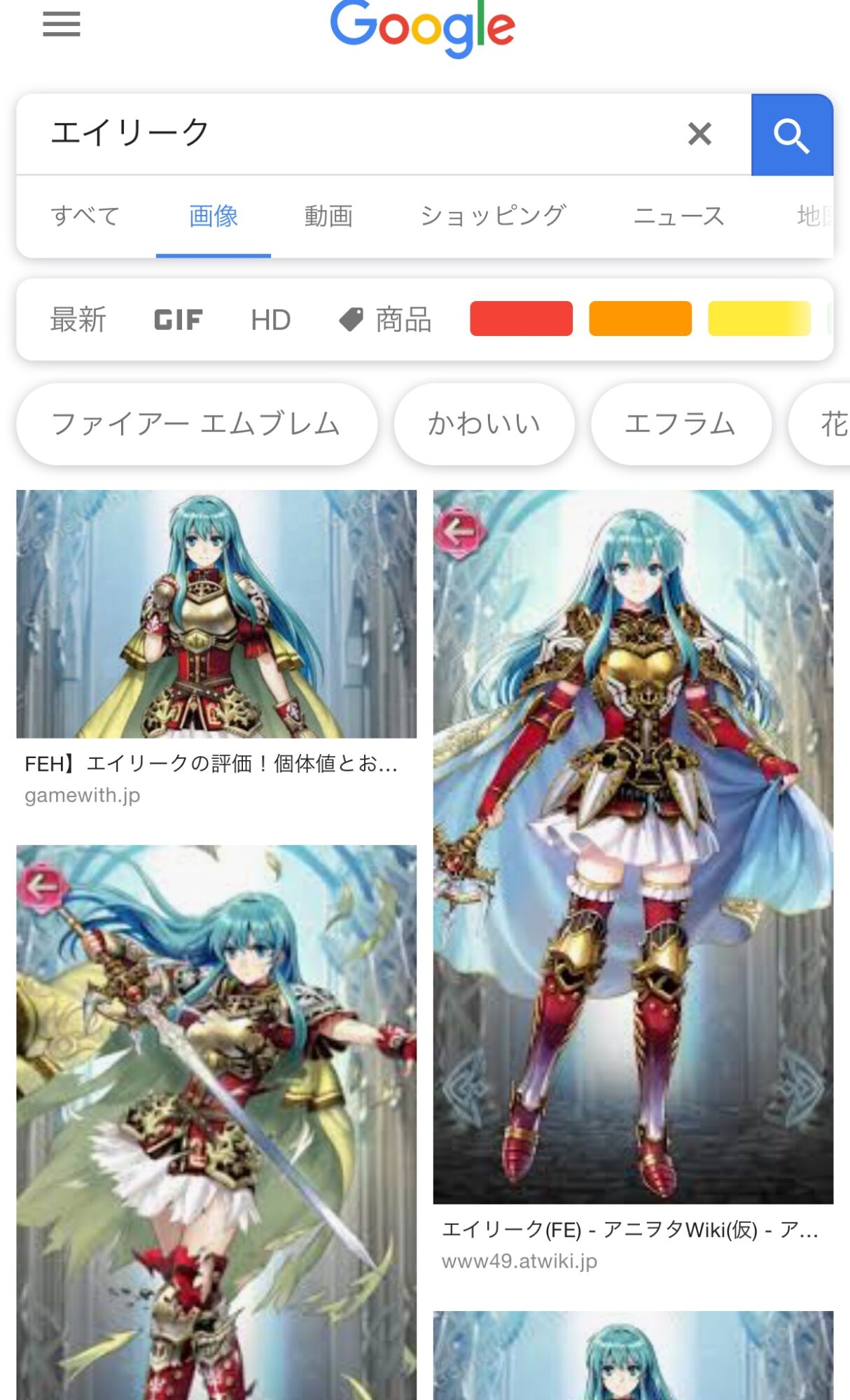
Task: Filter images by yellow color
Action: point(759,319)
